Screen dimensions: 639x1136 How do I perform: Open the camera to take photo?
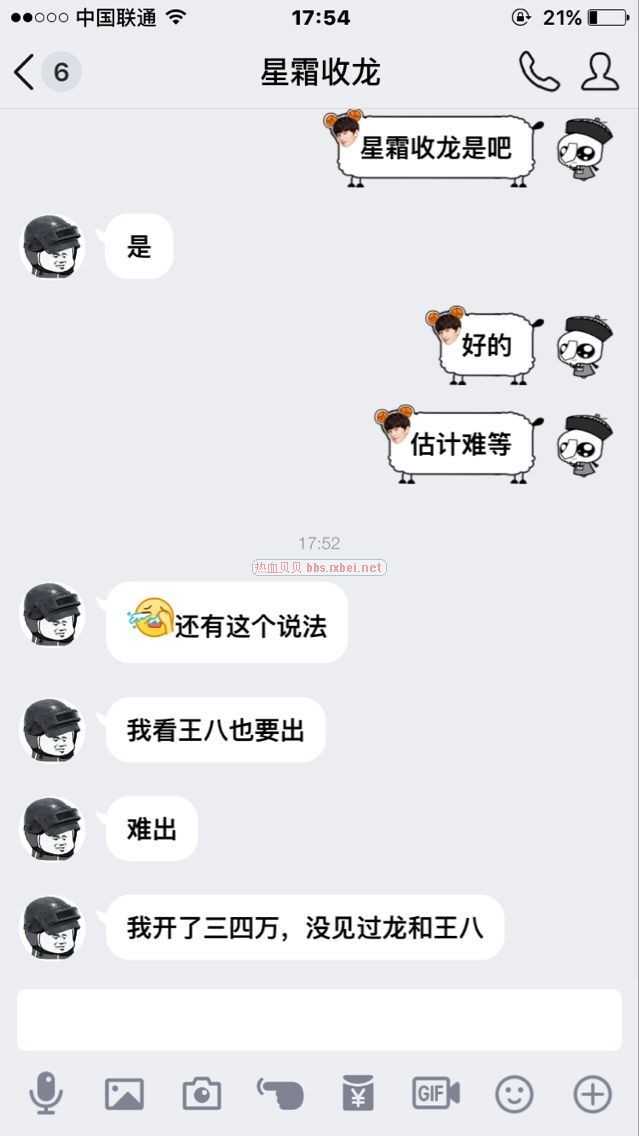coord(202,1094)
